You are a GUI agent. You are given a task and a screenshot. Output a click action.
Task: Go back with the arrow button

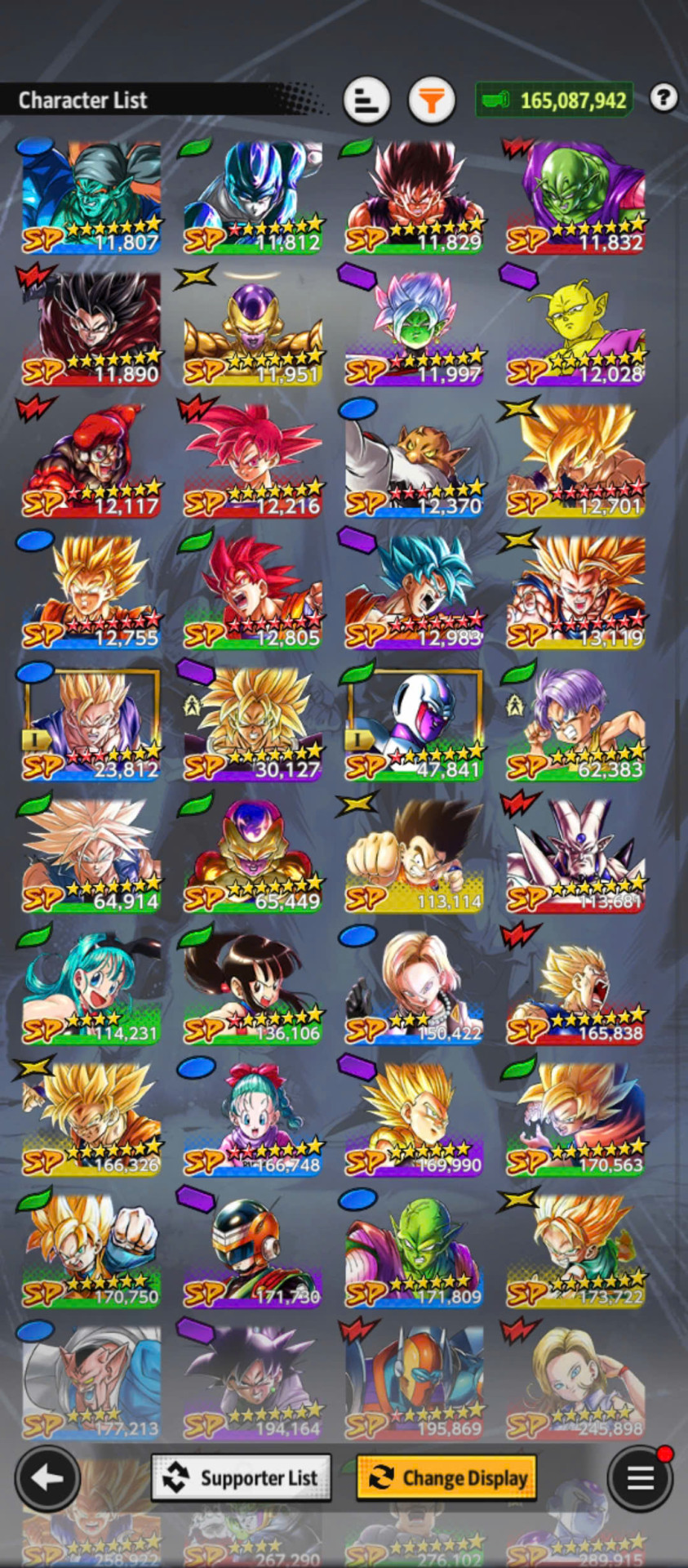point(47,1477)
